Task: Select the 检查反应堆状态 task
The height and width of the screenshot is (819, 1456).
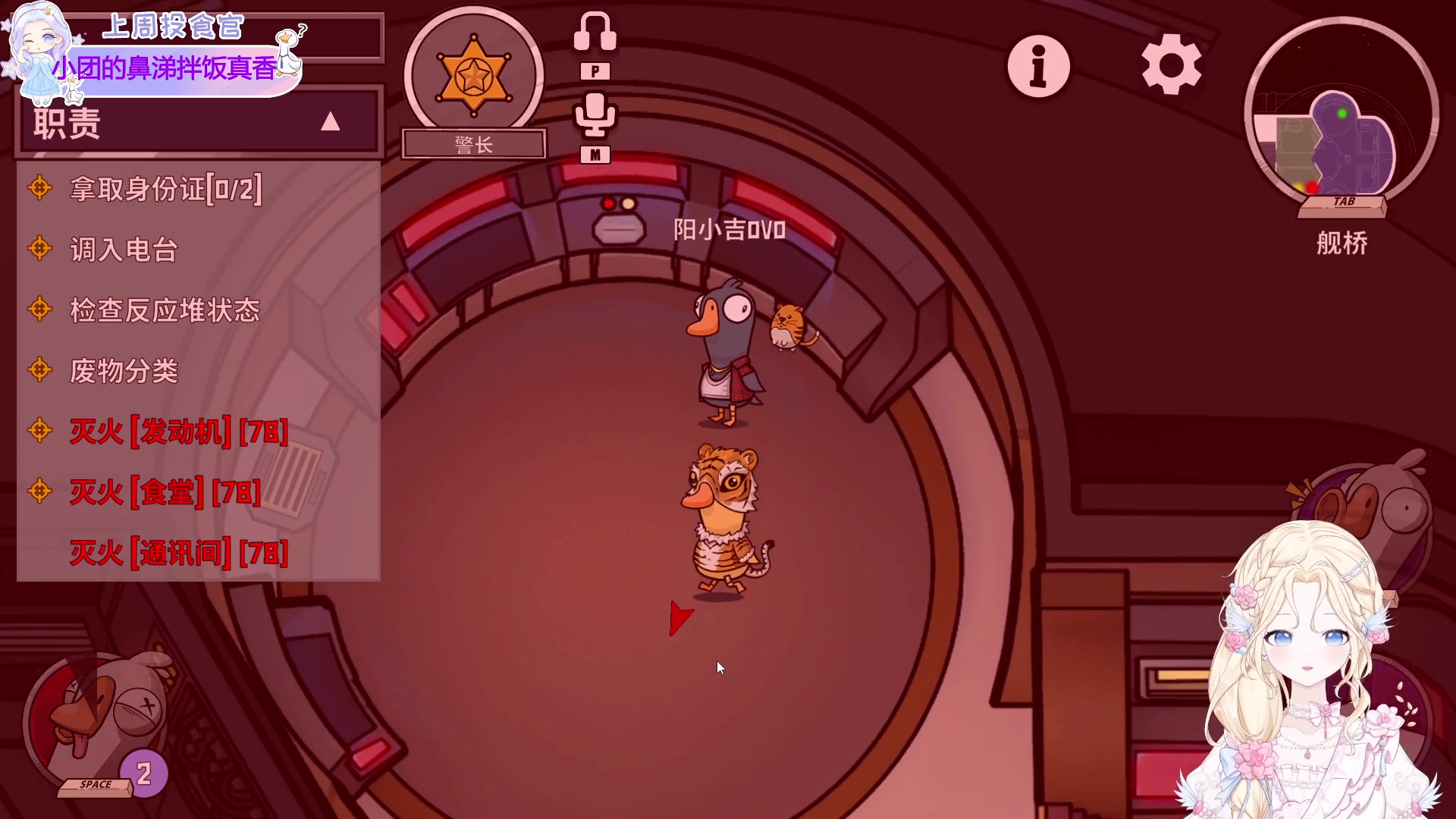Action: [x=165, y=310]
